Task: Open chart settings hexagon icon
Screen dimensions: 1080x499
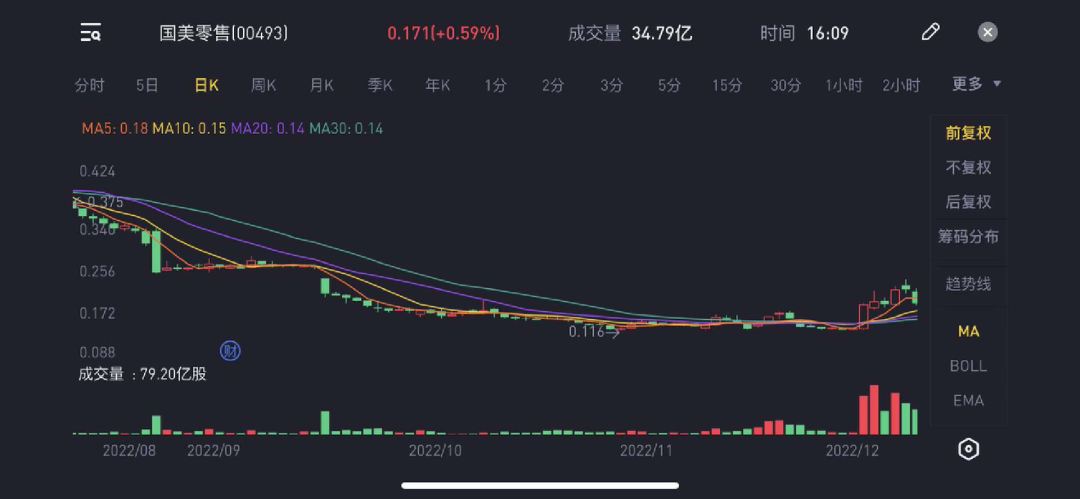Action: (x=968, y=449)
